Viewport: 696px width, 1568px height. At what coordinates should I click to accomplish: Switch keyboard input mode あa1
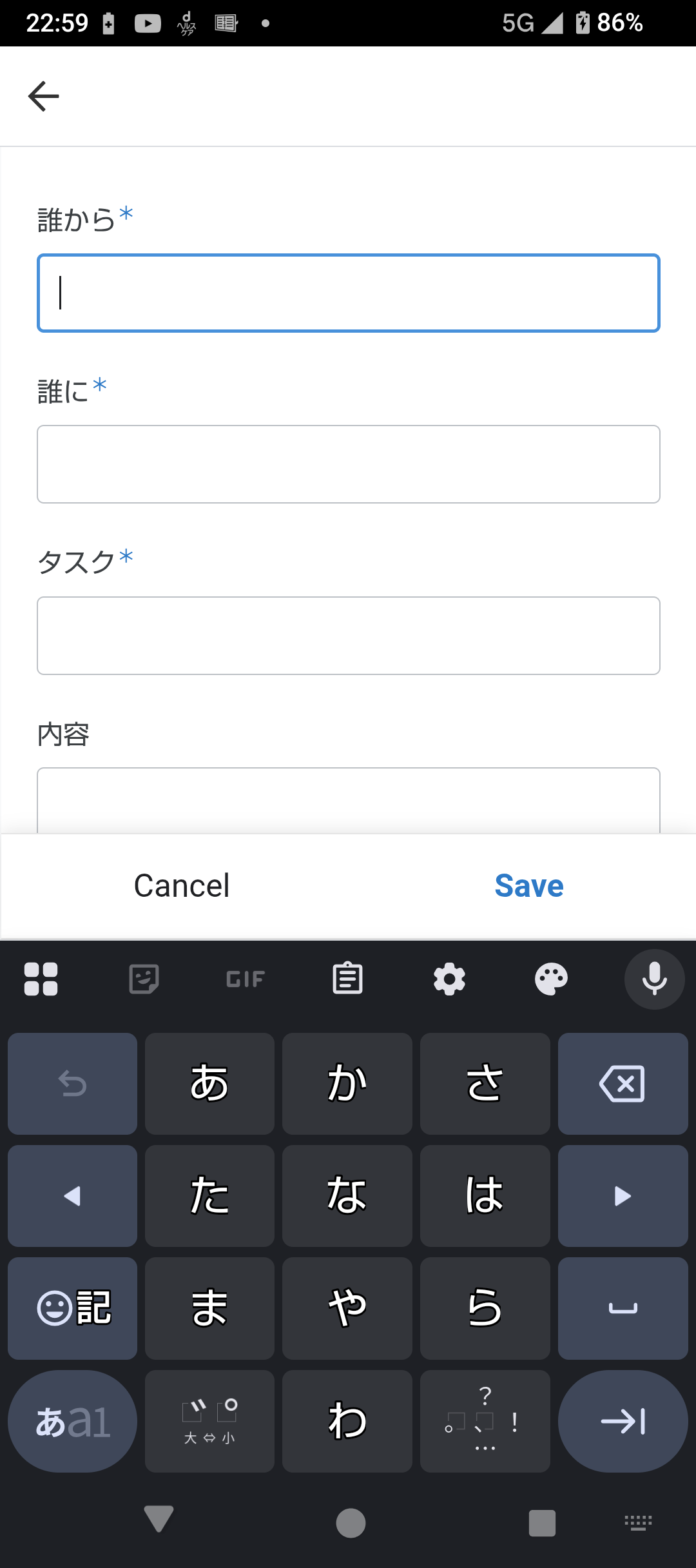coord(72,1421)
